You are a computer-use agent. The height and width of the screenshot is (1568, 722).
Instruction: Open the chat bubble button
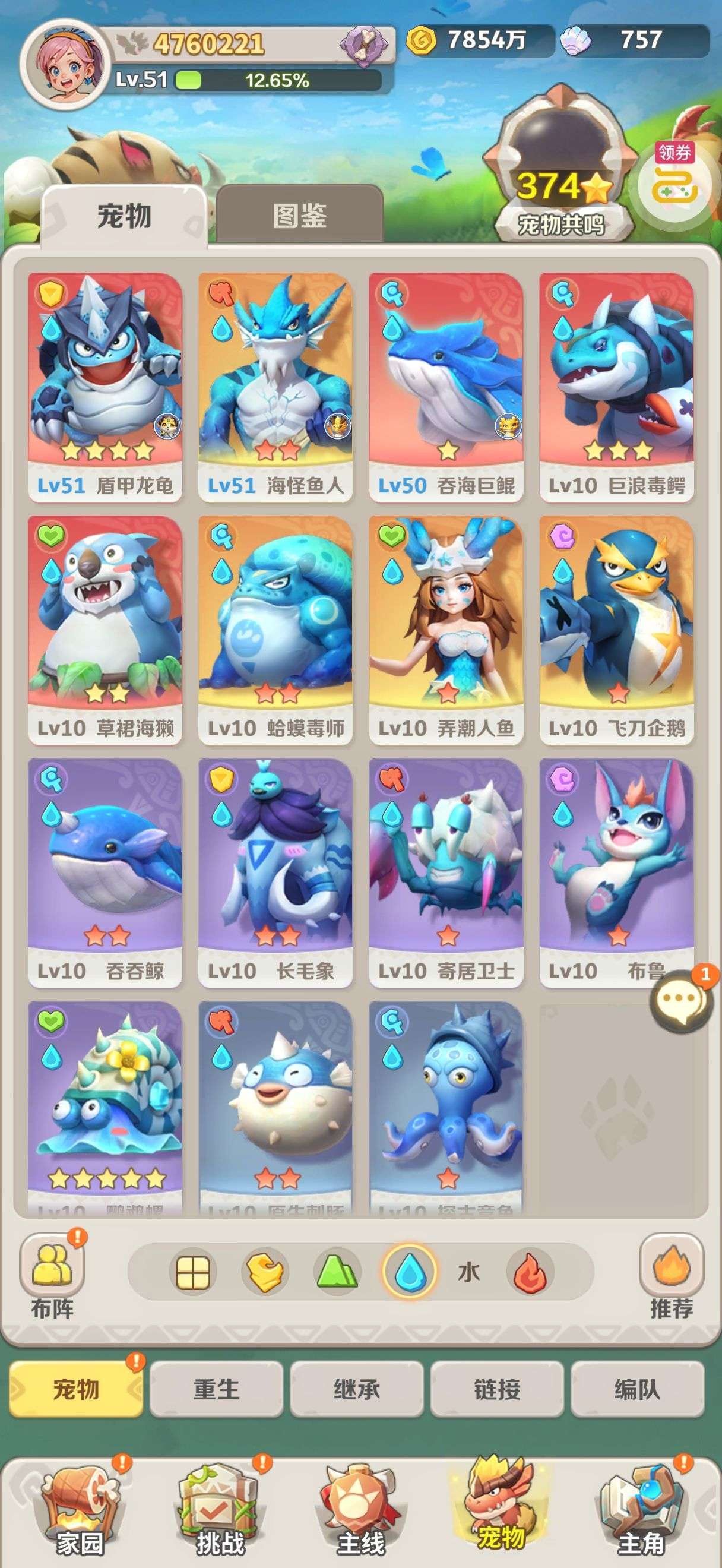[679, 999]
